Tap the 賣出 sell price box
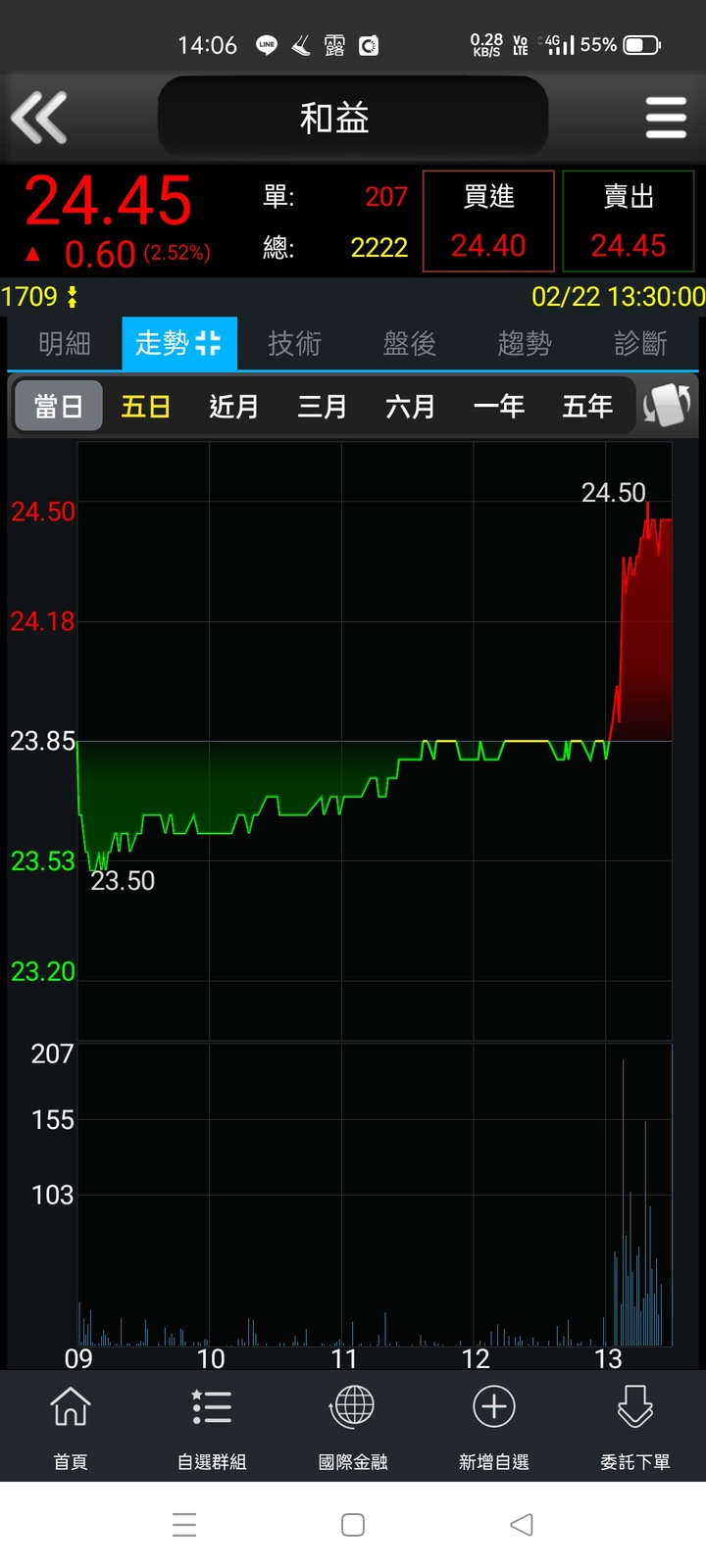Viewport: 706px width, 1568px height. pos(628,220)
